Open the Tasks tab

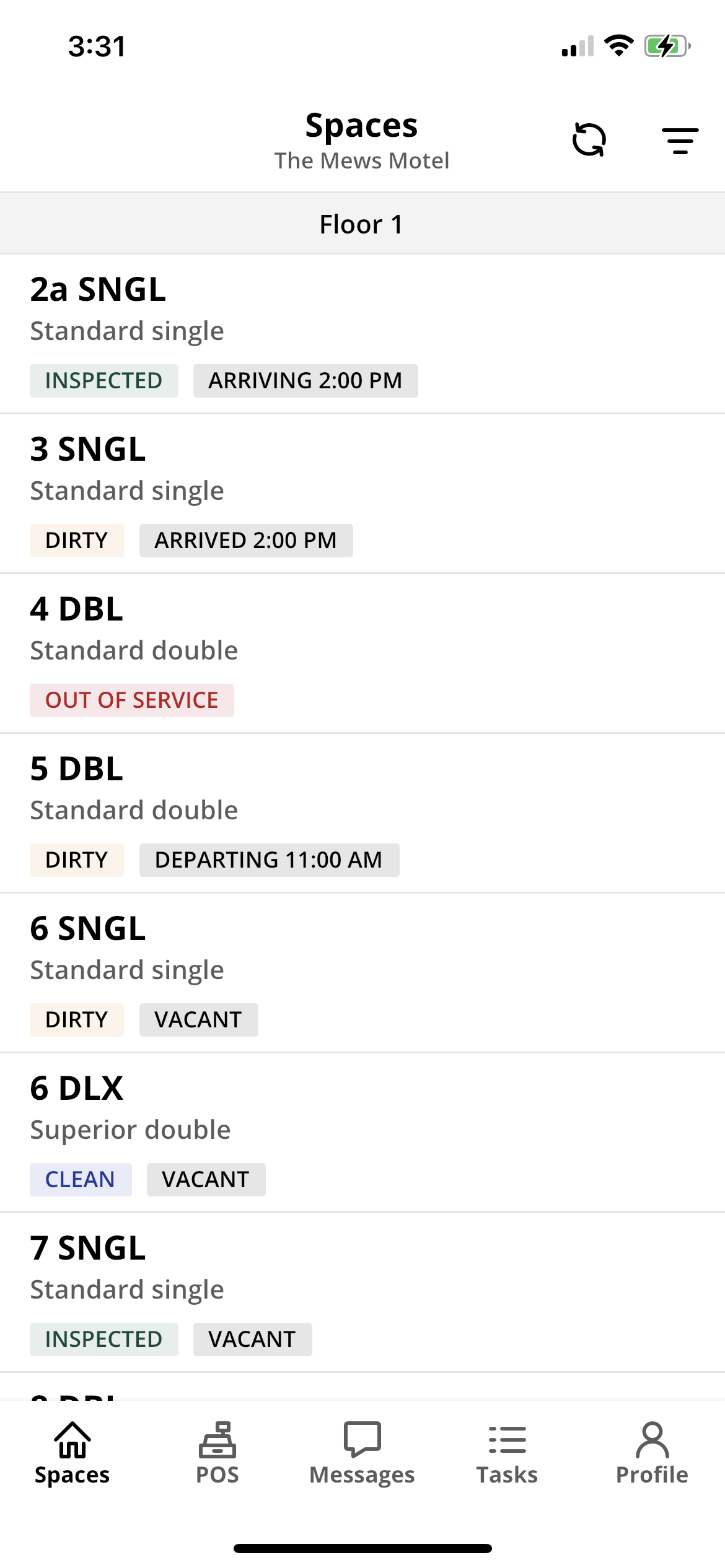click(507, 1453)
